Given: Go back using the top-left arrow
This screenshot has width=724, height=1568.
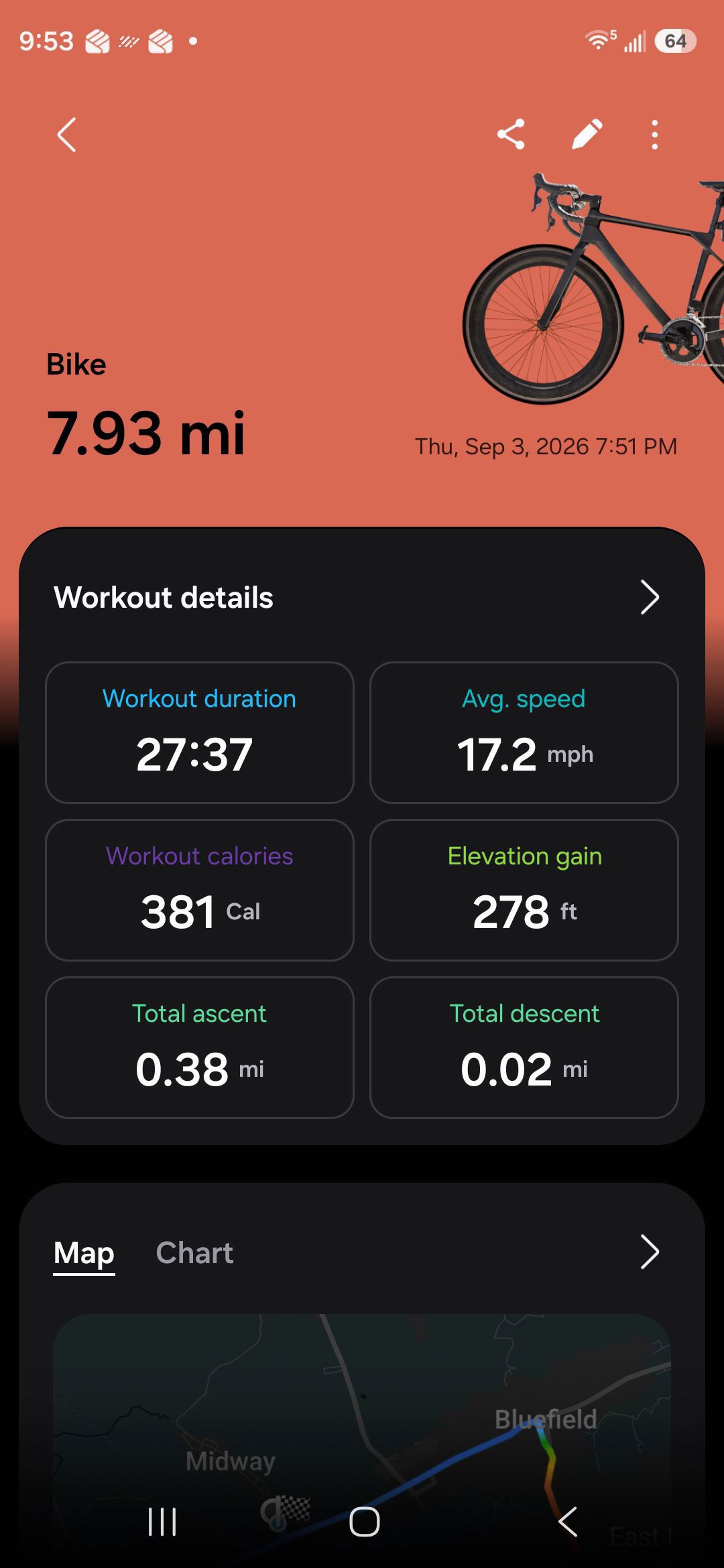Looking at the screenshot, I should click(x=66, y=135).
